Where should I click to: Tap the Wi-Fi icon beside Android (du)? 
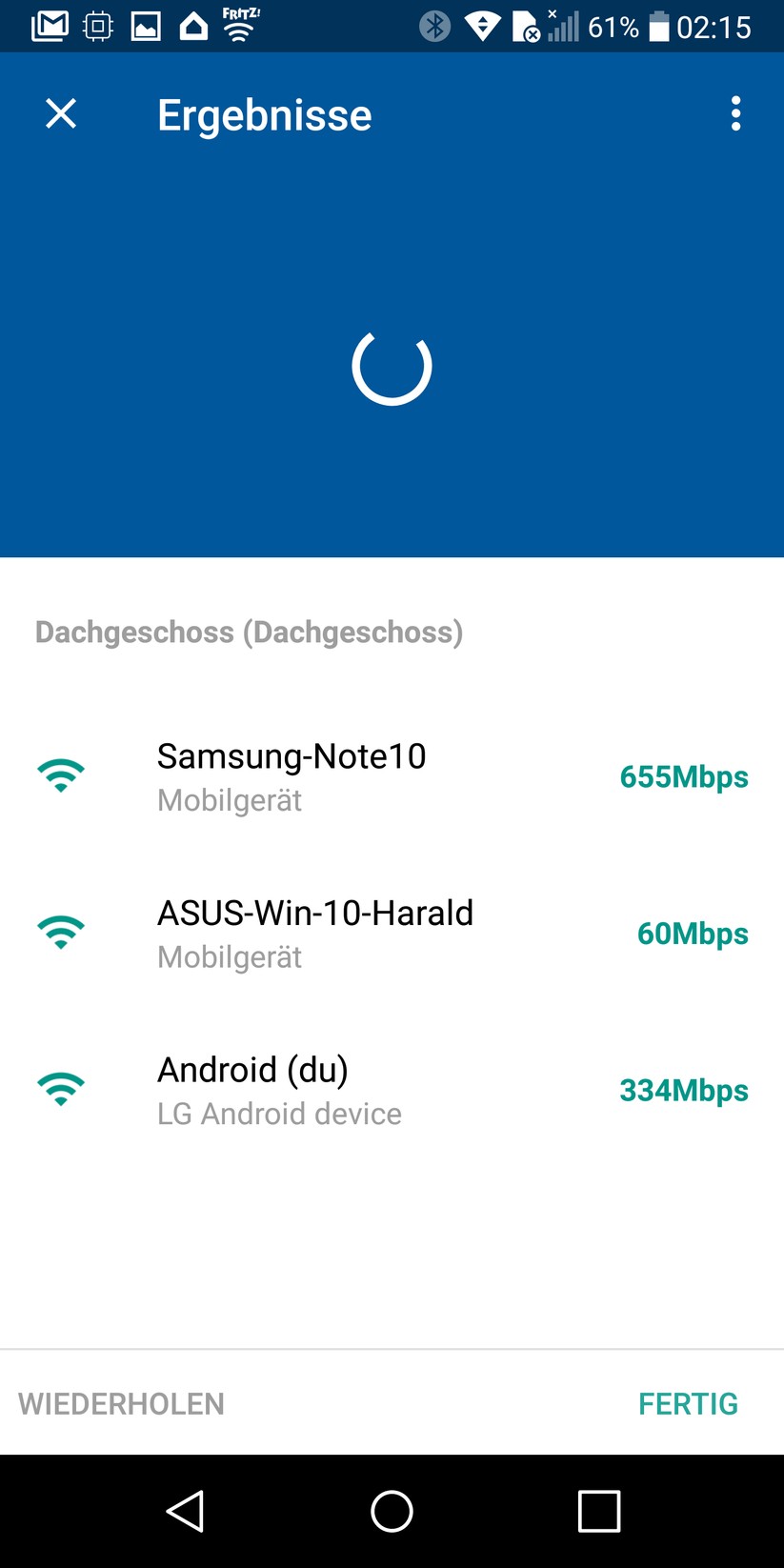60,1088
